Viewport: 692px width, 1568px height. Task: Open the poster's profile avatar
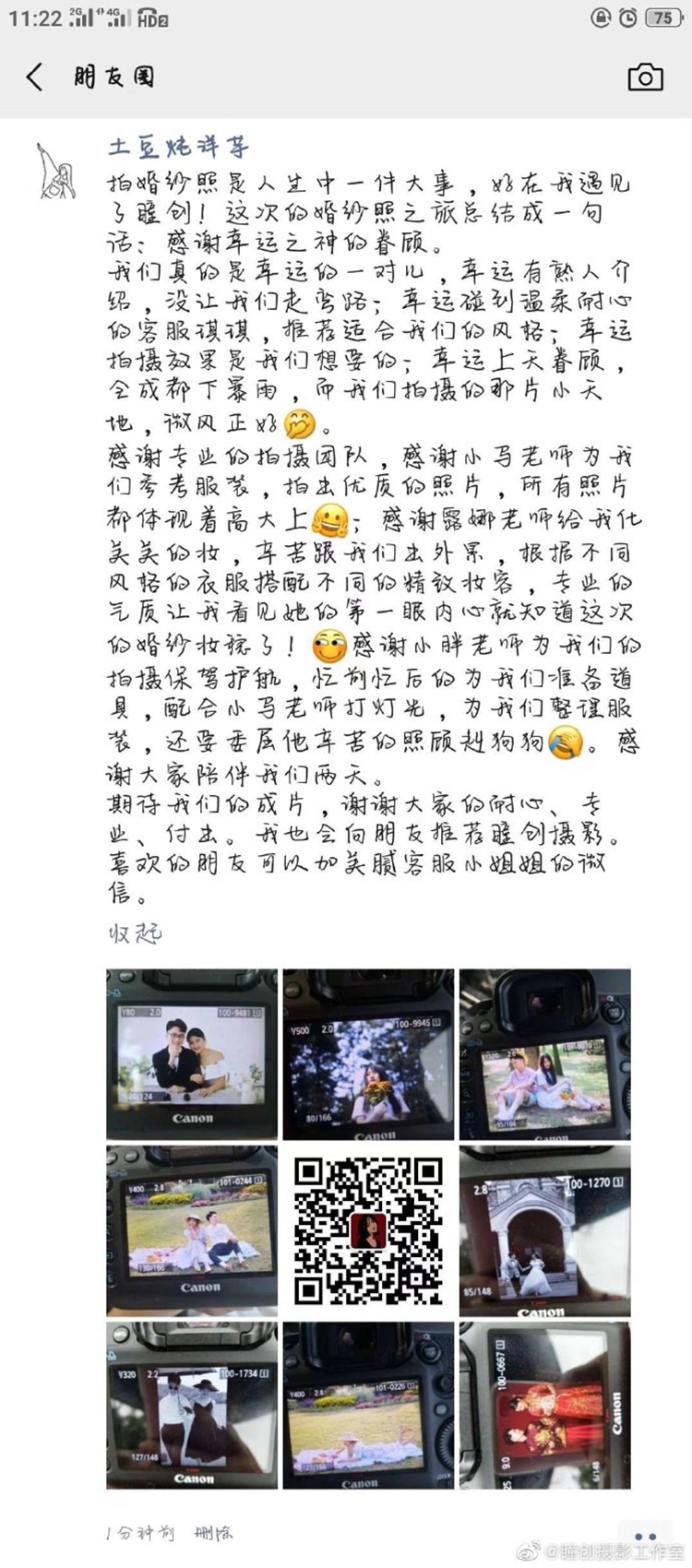[57, 171]
